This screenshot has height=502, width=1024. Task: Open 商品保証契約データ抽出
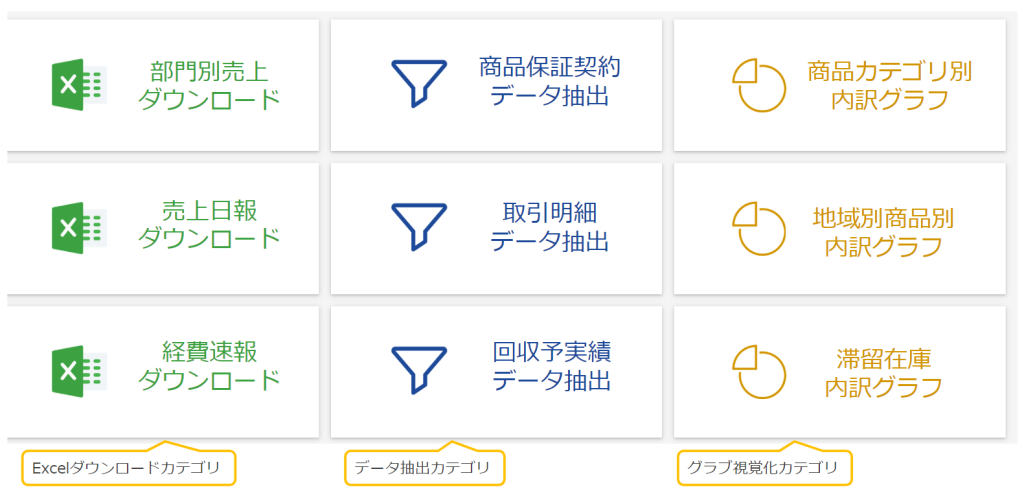click(x=496, y=85)
